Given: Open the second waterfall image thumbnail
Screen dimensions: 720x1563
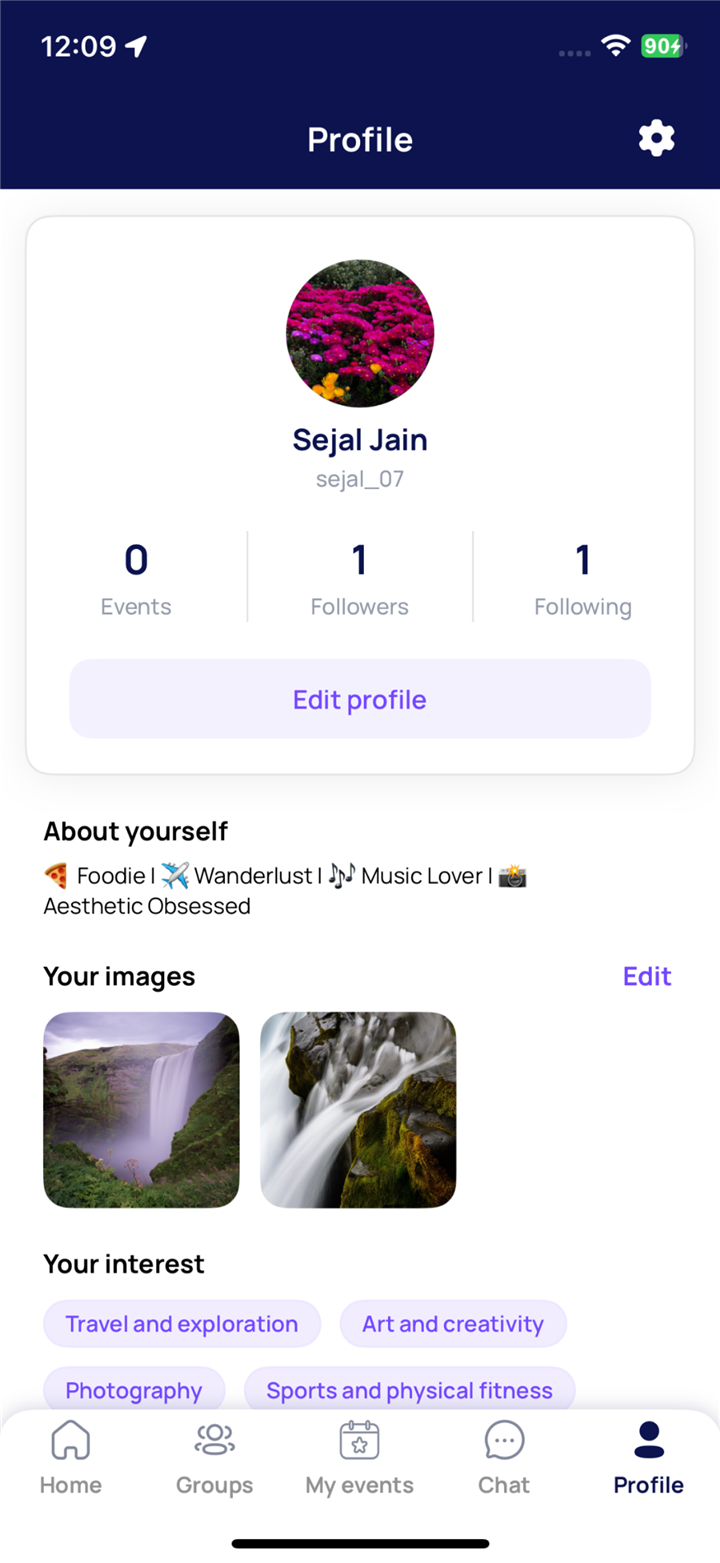Looking at the screenshot, I should click(x=358, y=1109).
